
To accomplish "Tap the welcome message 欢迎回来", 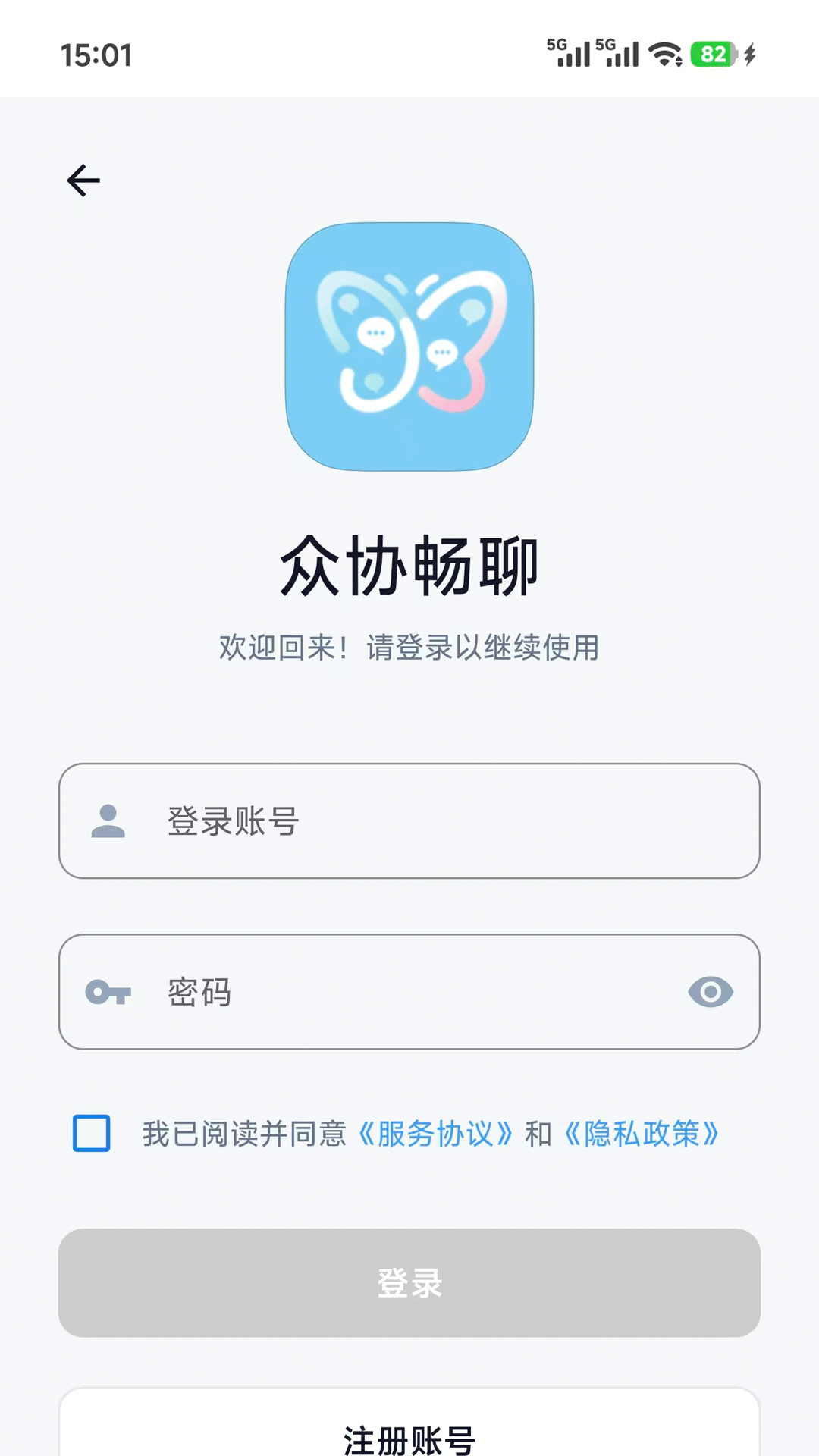I will click(x=409, y=648).
